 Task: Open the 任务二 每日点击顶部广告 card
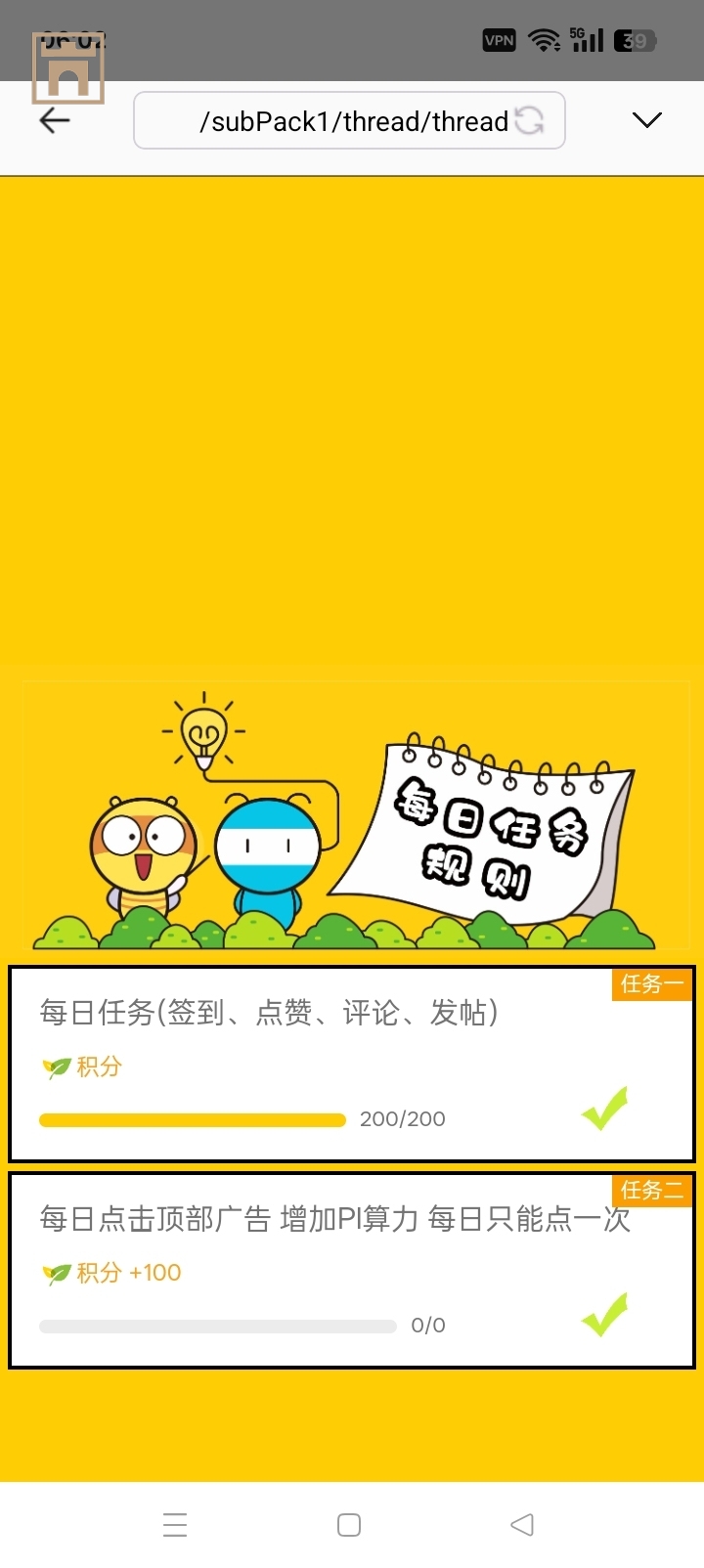point(351,1270)
